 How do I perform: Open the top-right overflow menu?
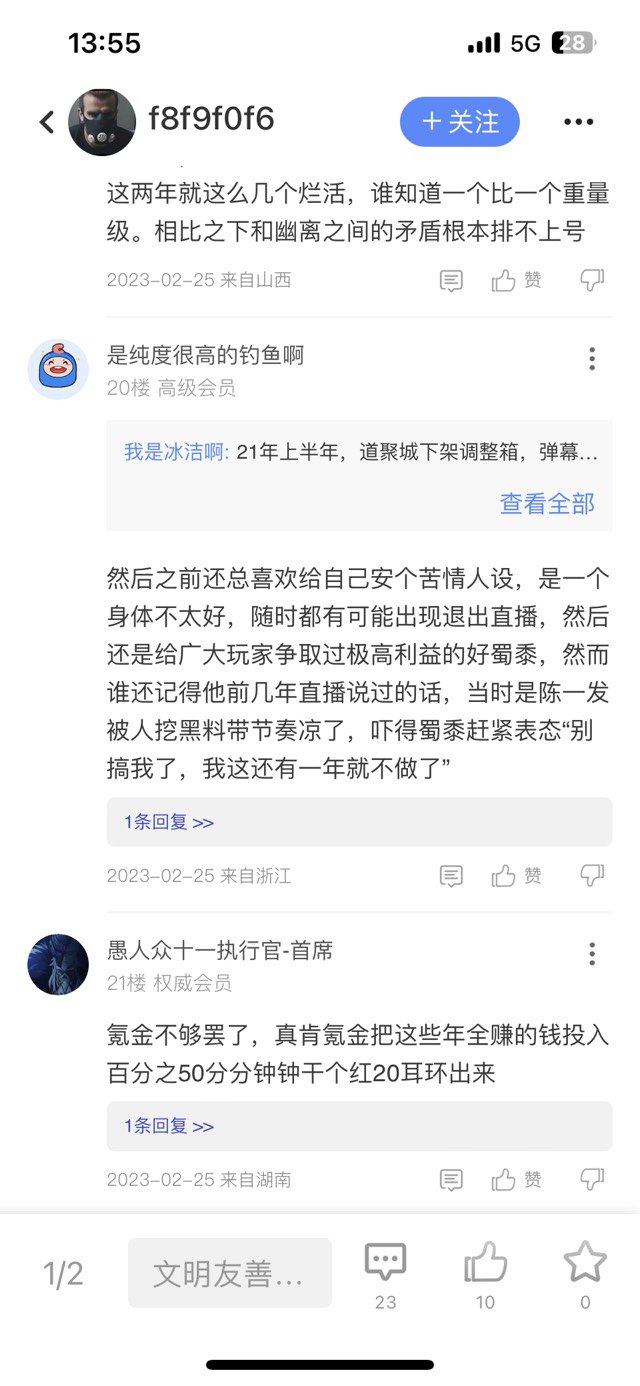[x=578, y=122]
